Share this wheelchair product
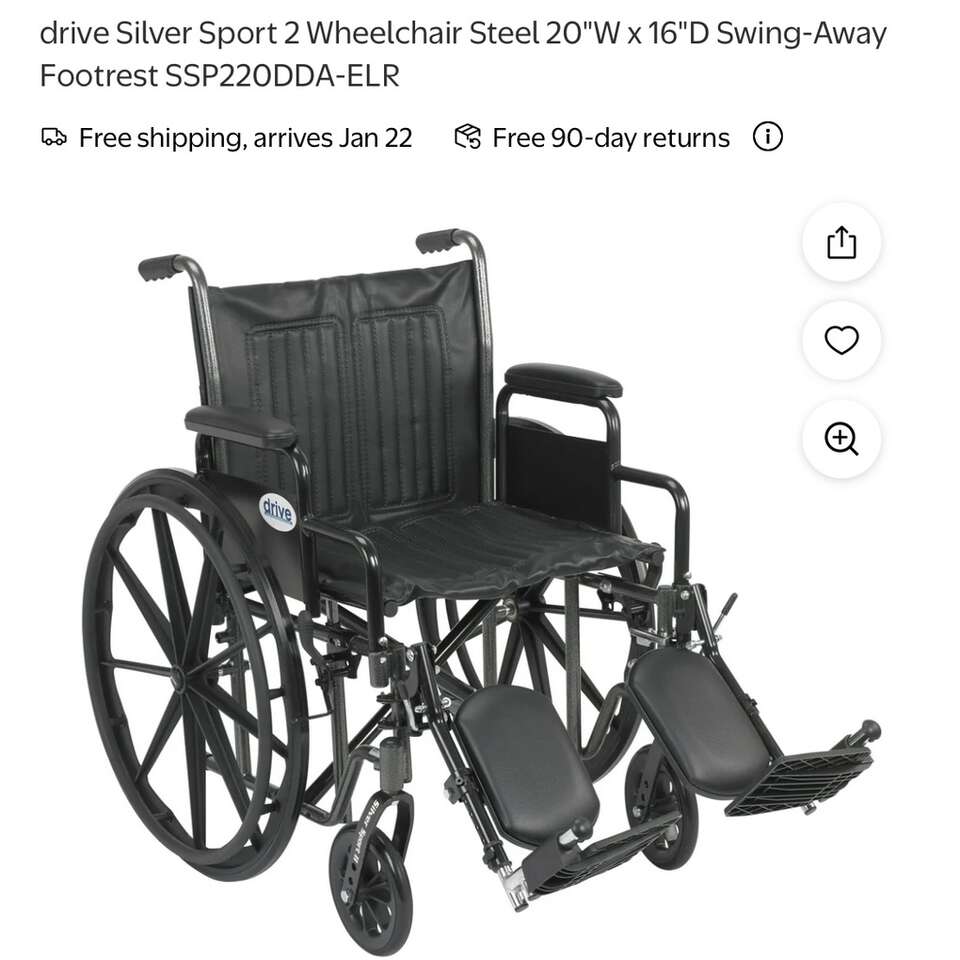 [x=841, y=242]
